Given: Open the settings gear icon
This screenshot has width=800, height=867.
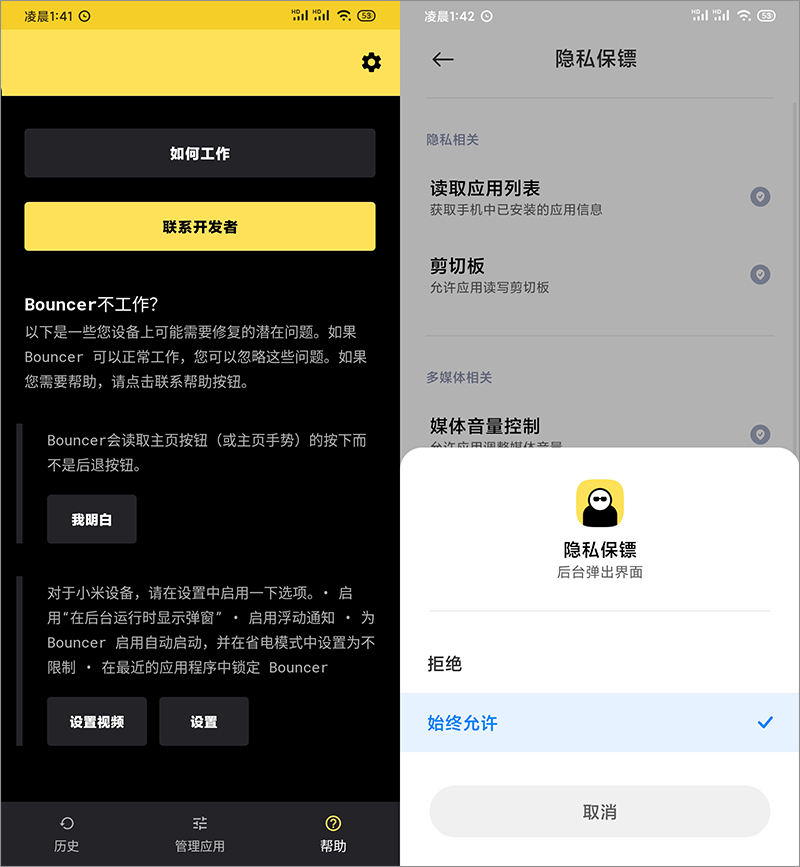Looking at the screenshot, I should pyautogui.click(x=371, y=63).
